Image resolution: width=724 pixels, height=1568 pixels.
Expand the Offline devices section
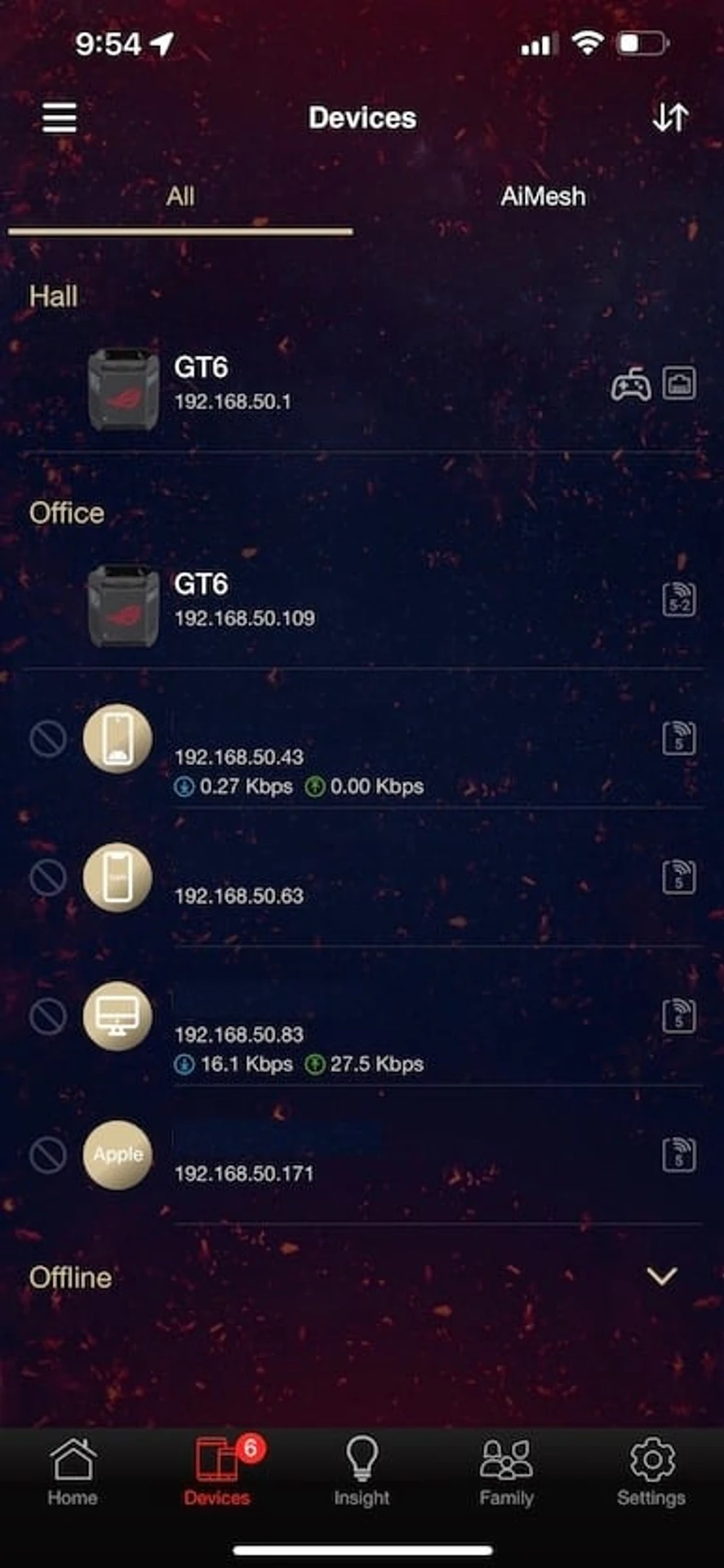(x=661, y=1276)
